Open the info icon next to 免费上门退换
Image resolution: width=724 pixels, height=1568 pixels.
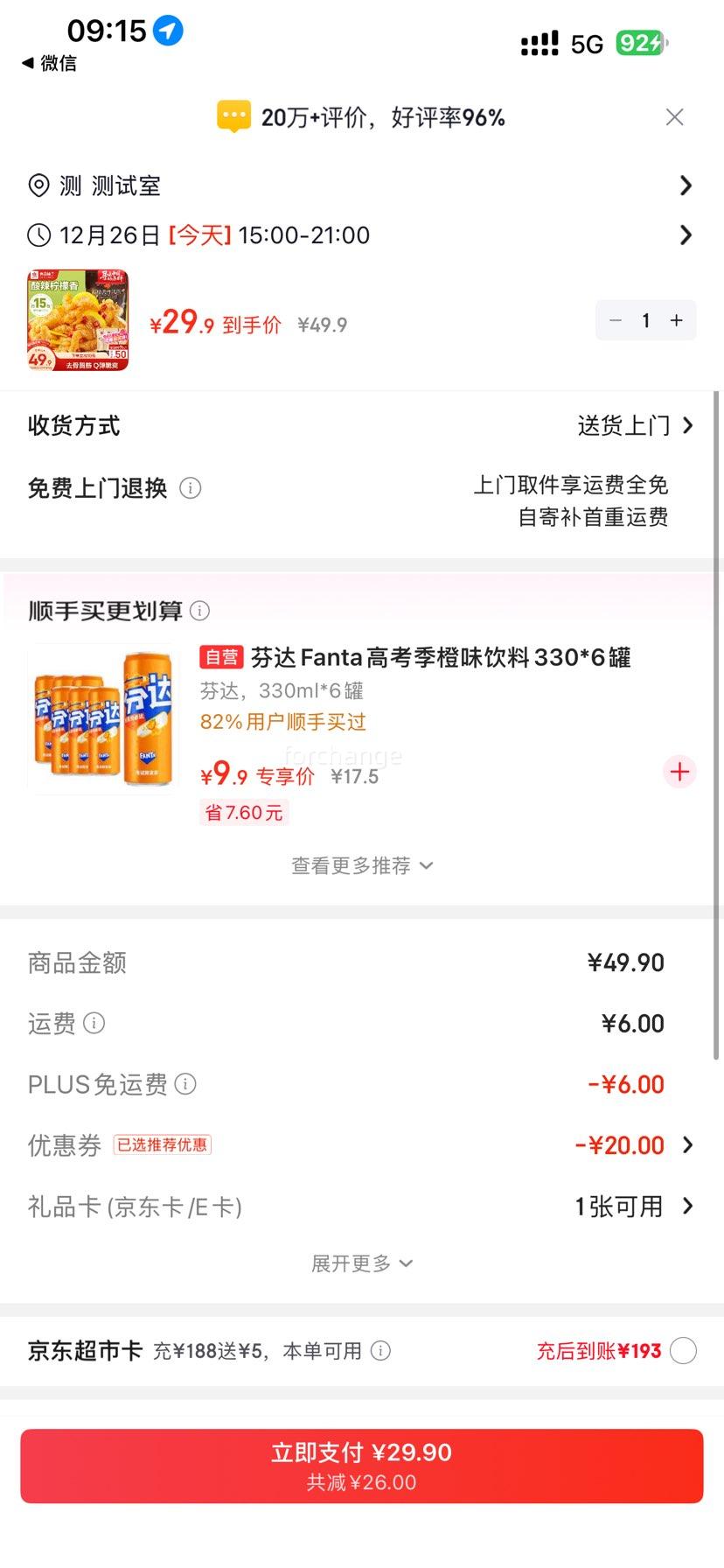(x=191, y=488)
